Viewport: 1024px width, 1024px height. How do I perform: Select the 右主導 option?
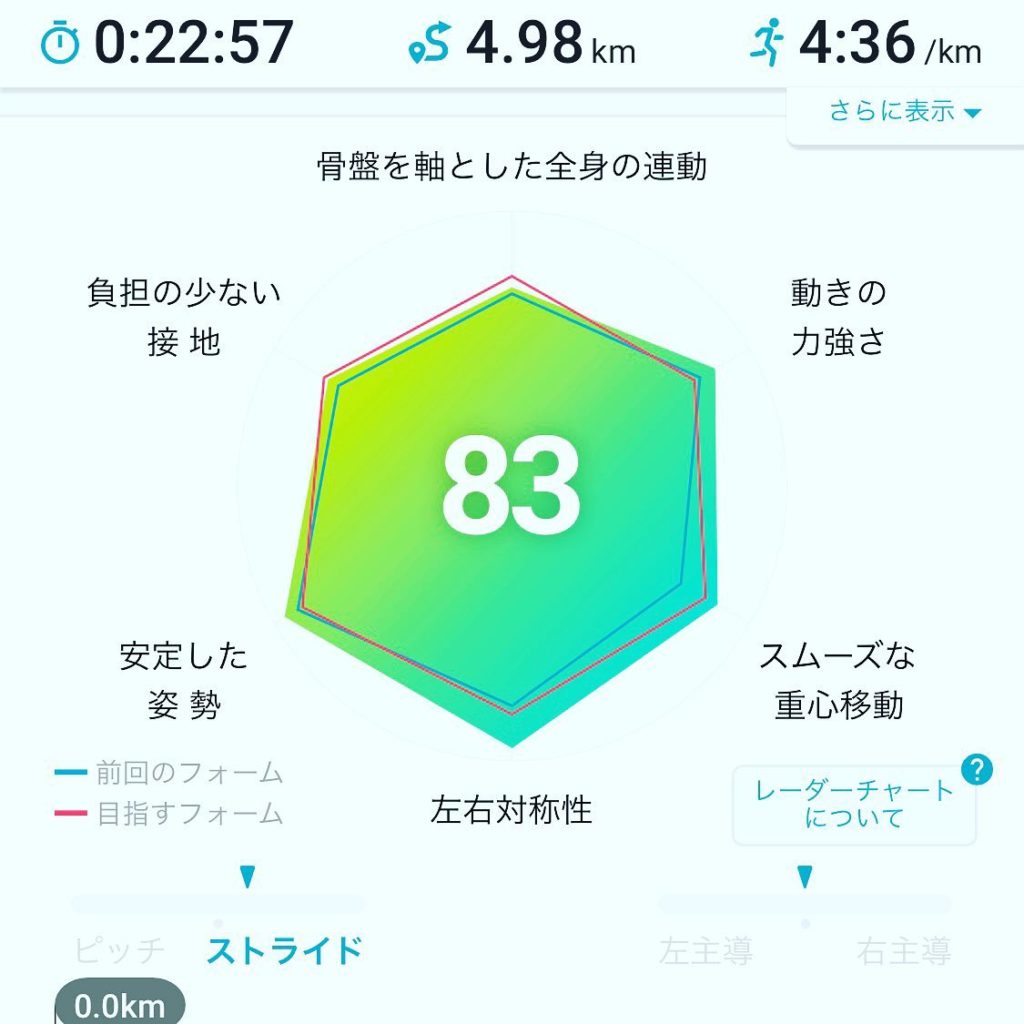903,950
